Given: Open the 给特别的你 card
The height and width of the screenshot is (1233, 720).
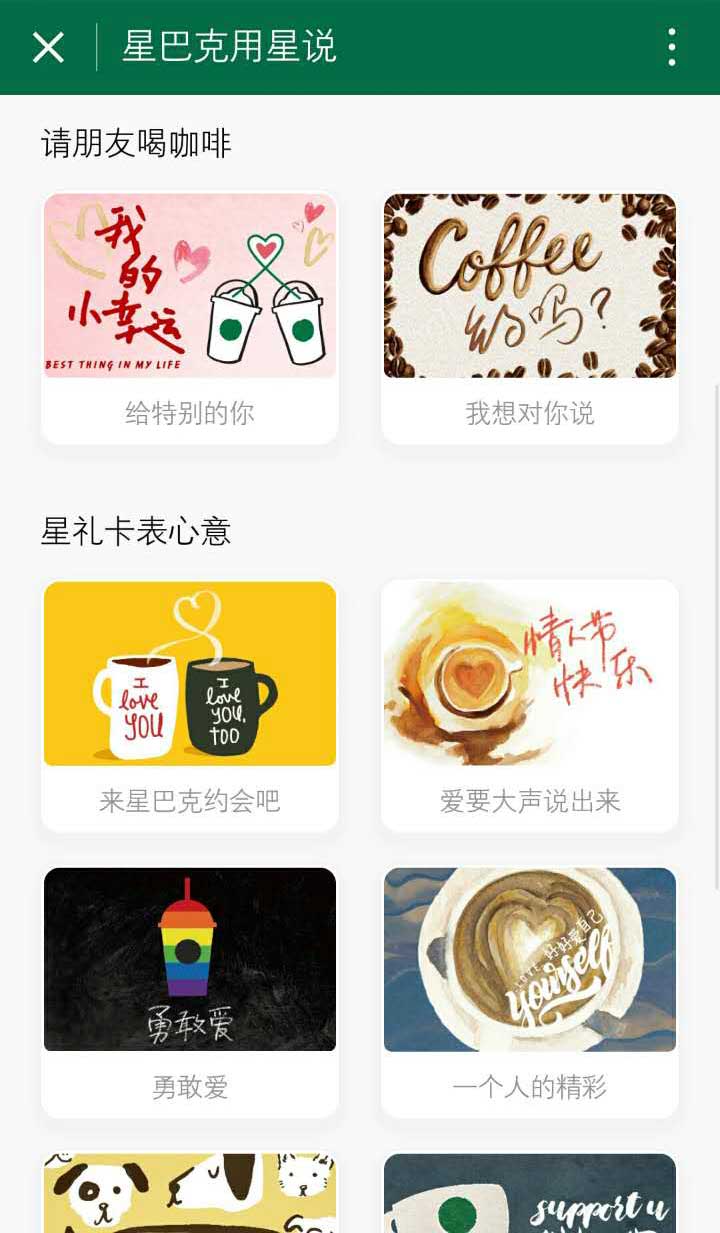Looking at the screenshot, I should tap(190, 317).
